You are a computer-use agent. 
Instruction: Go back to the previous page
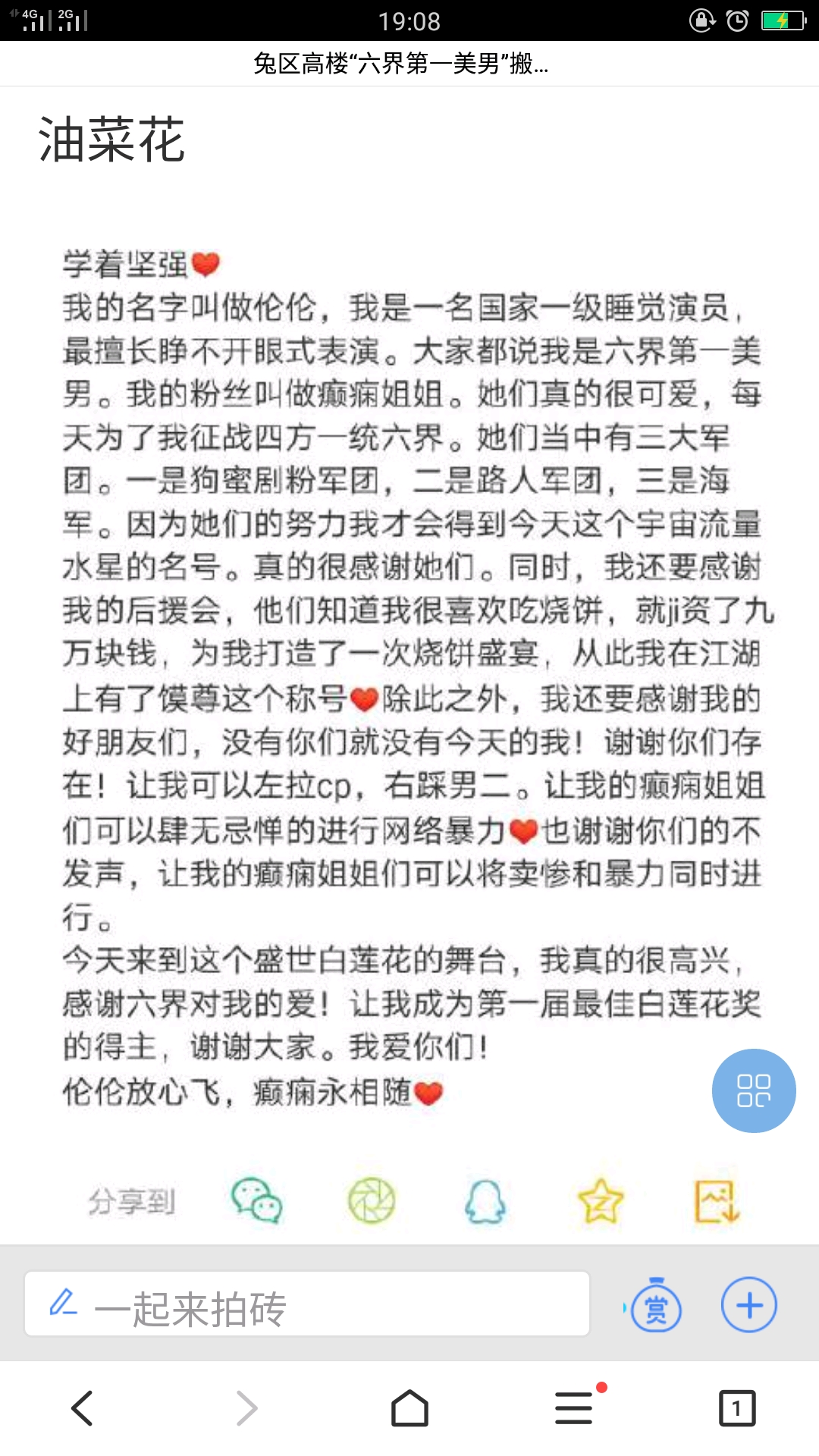click(82, 1408)
